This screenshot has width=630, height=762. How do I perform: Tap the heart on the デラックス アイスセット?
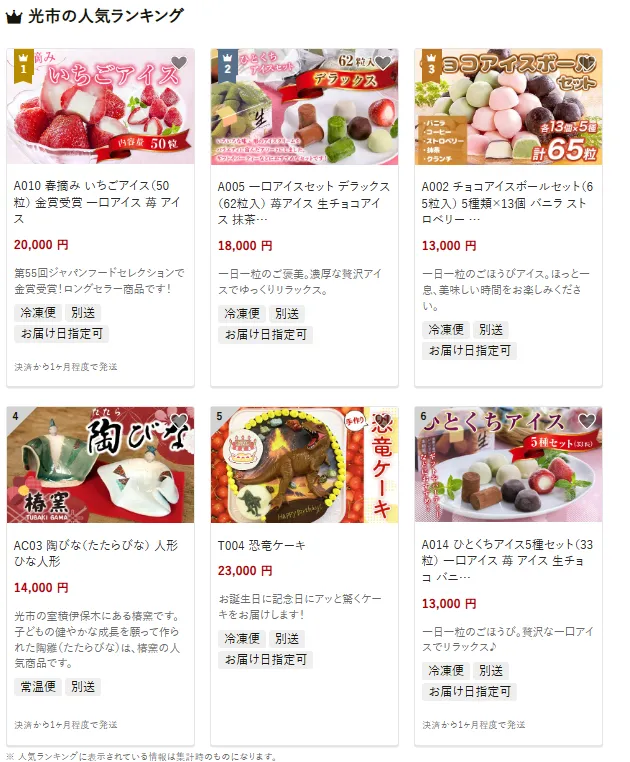point(383,62)
